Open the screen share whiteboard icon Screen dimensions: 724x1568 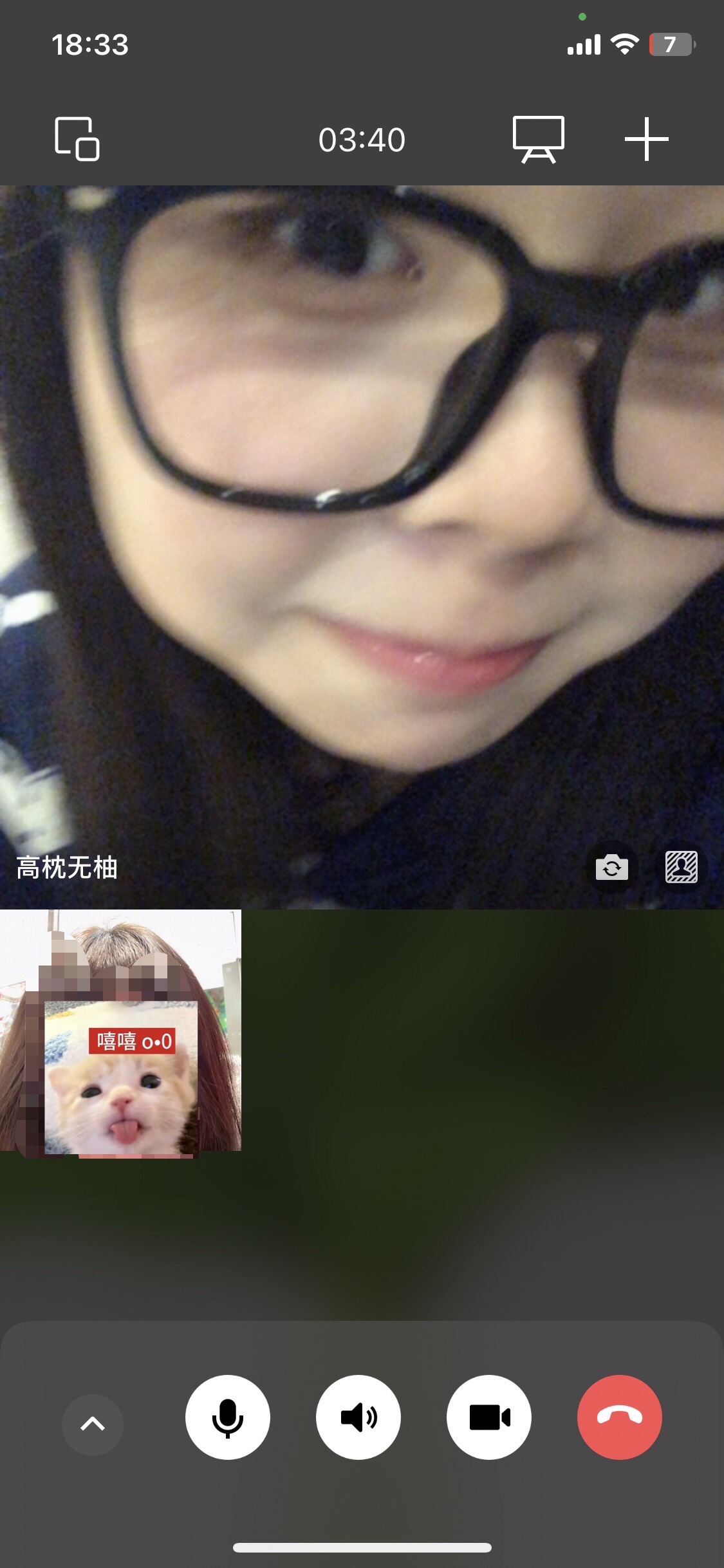point(539,140)
